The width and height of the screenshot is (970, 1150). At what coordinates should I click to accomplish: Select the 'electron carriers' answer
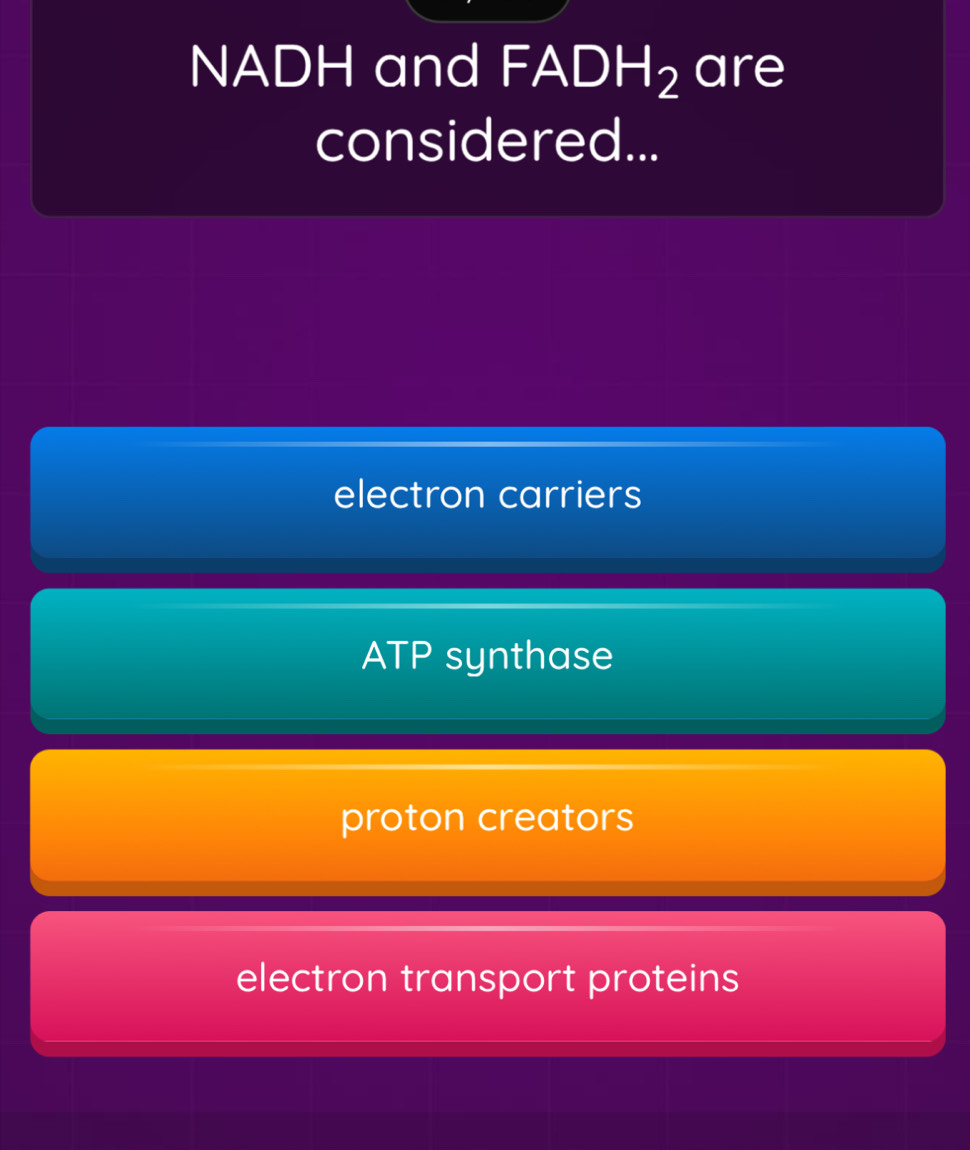click(487, 495)
